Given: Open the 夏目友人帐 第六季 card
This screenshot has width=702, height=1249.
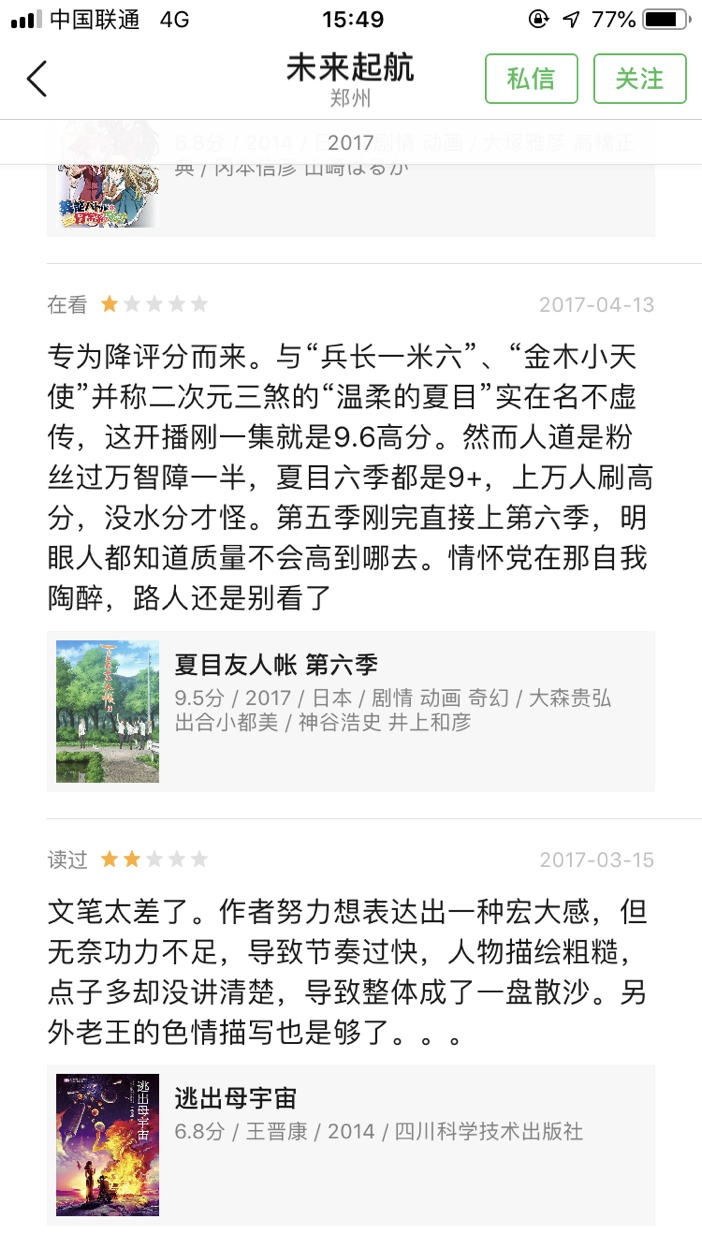Looking at the screenshot, I should point(350,711).
